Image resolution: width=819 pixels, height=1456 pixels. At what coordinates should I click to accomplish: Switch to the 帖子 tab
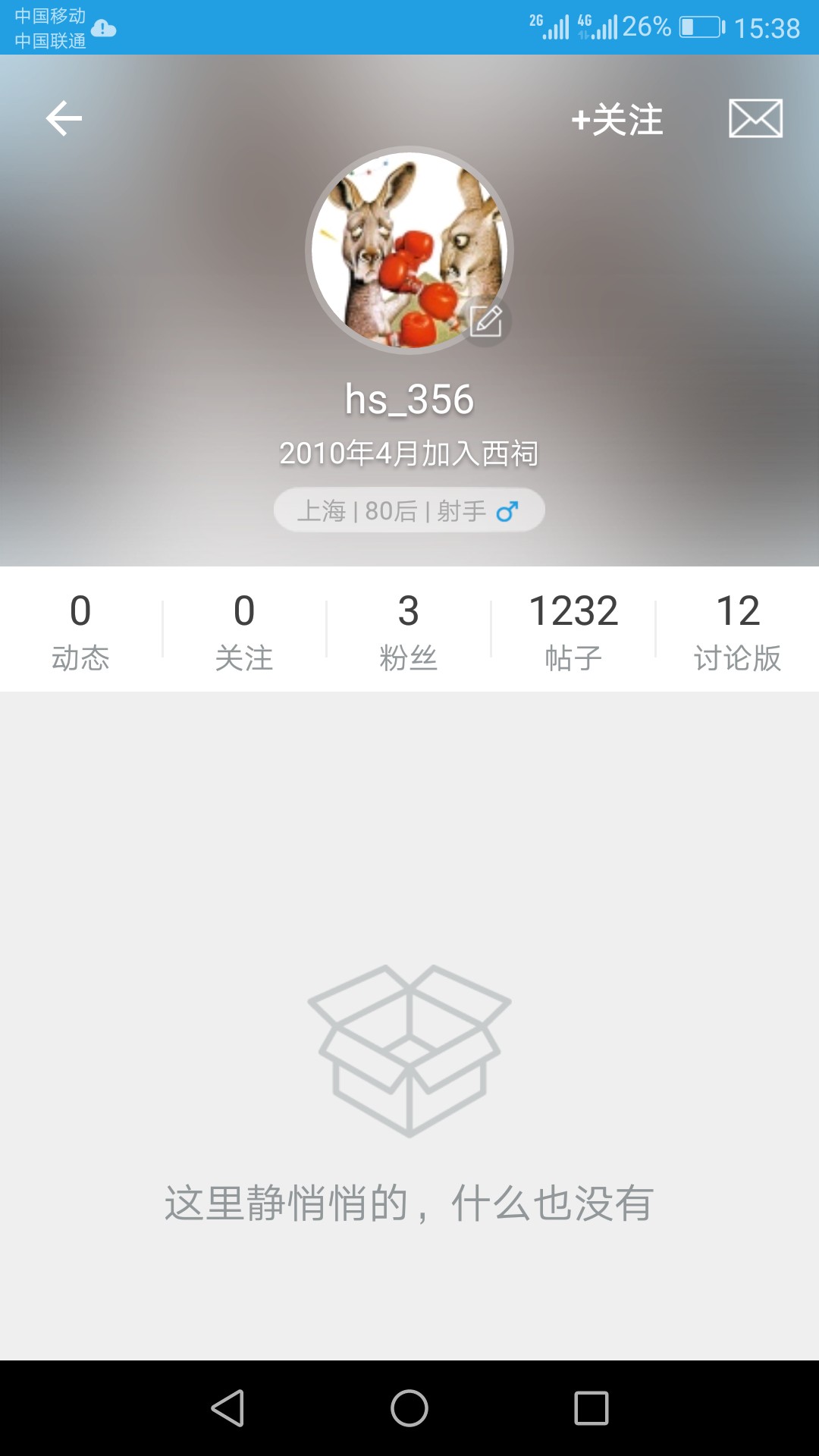[573, 629]
